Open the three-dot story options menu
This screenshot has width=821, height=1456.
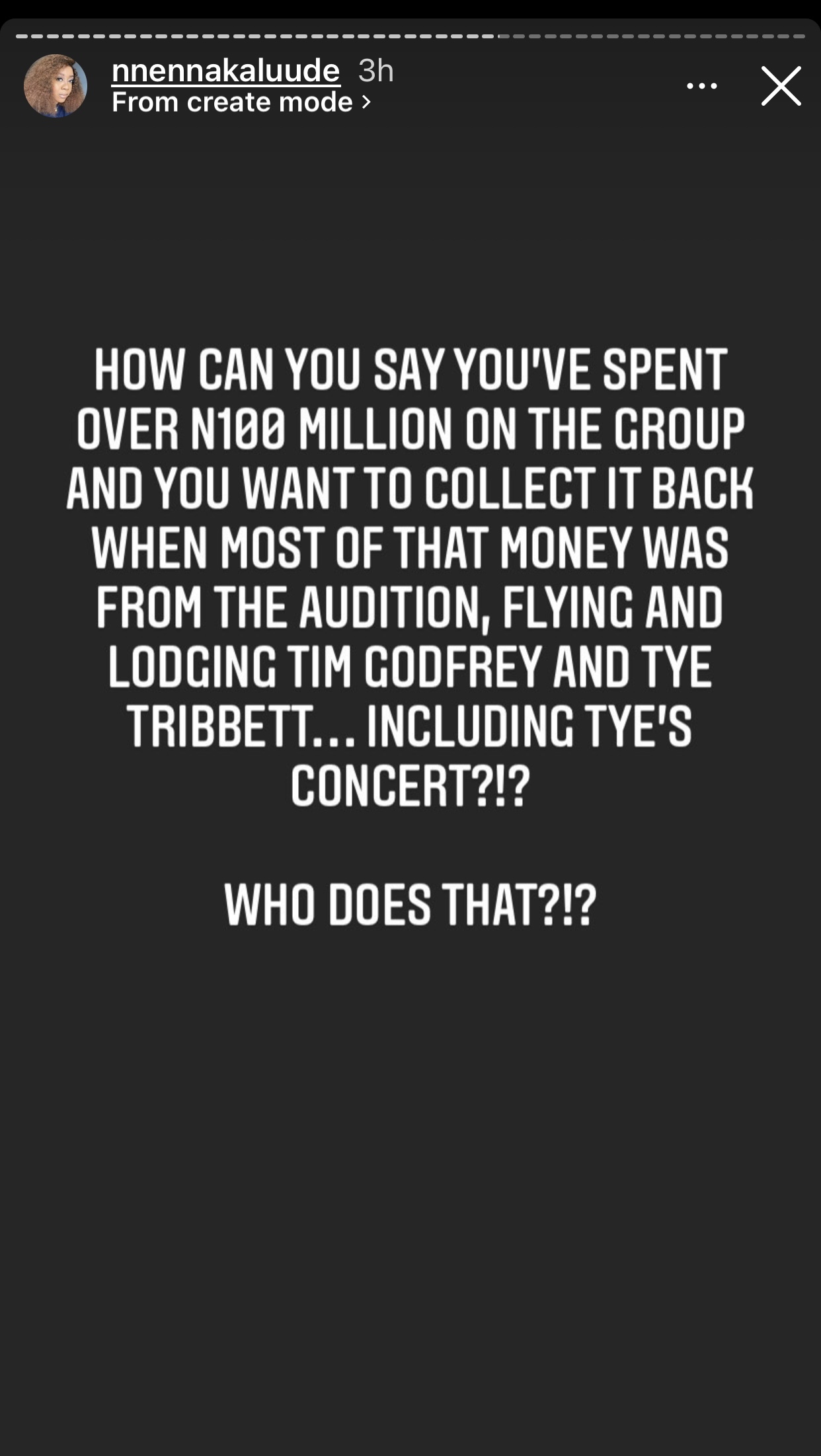click(x=701, y=86)
